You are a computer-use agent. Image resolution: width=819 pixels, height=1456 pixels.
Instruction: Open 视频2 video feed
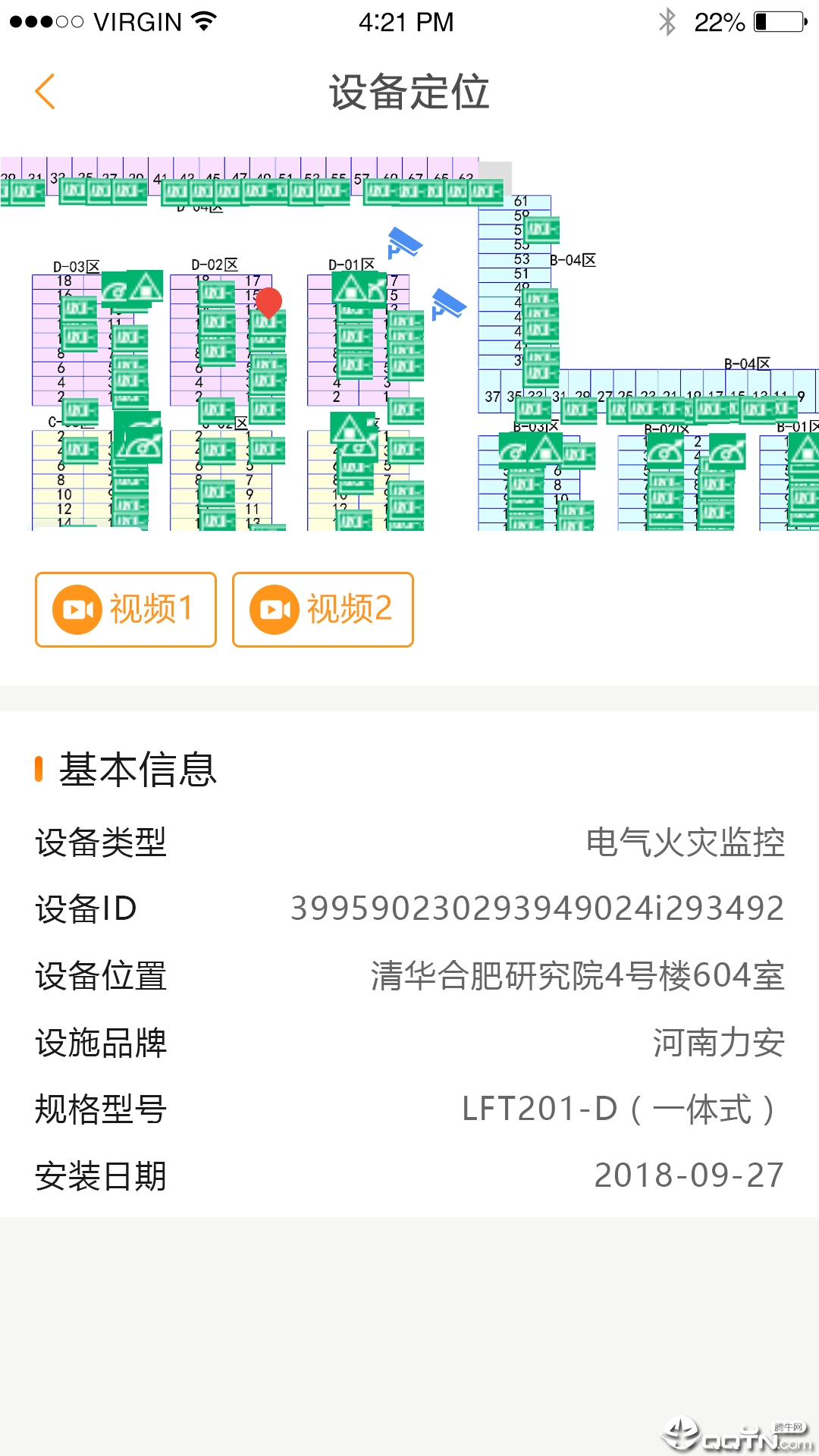pos(323,610)
